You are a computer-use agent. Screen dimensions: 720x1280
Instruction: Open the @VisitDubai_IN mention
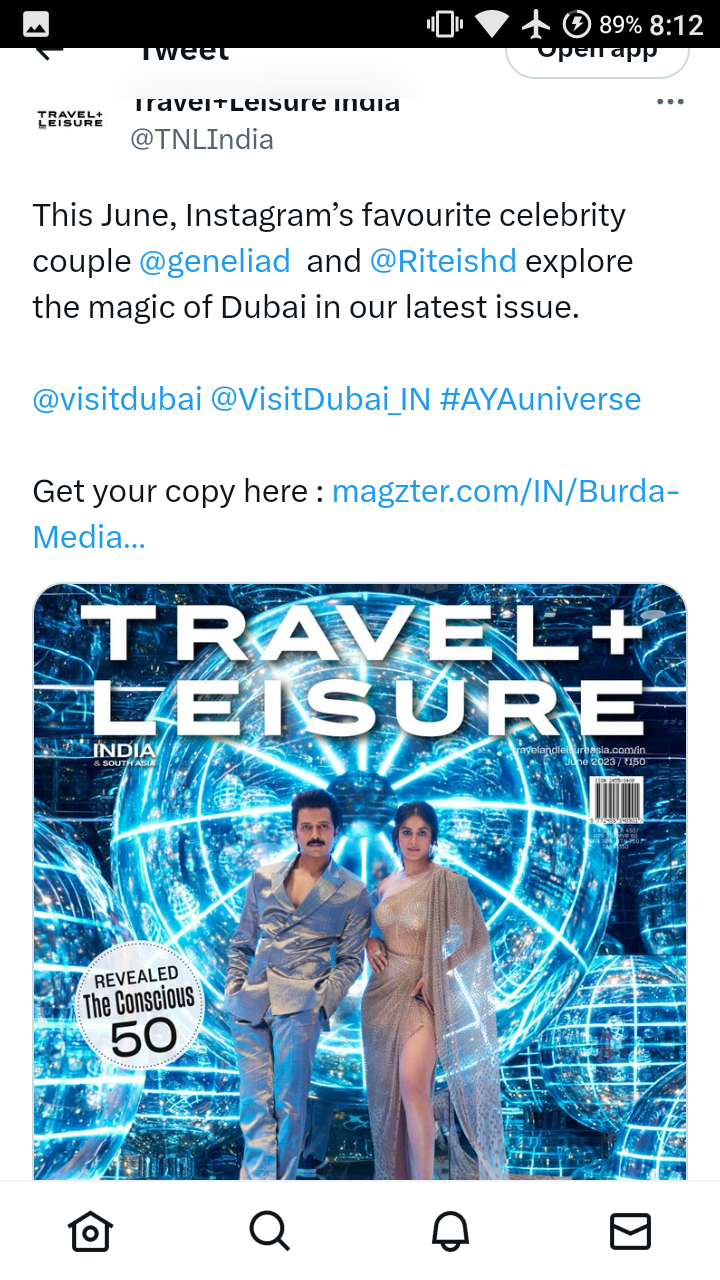tap(320, 399)
